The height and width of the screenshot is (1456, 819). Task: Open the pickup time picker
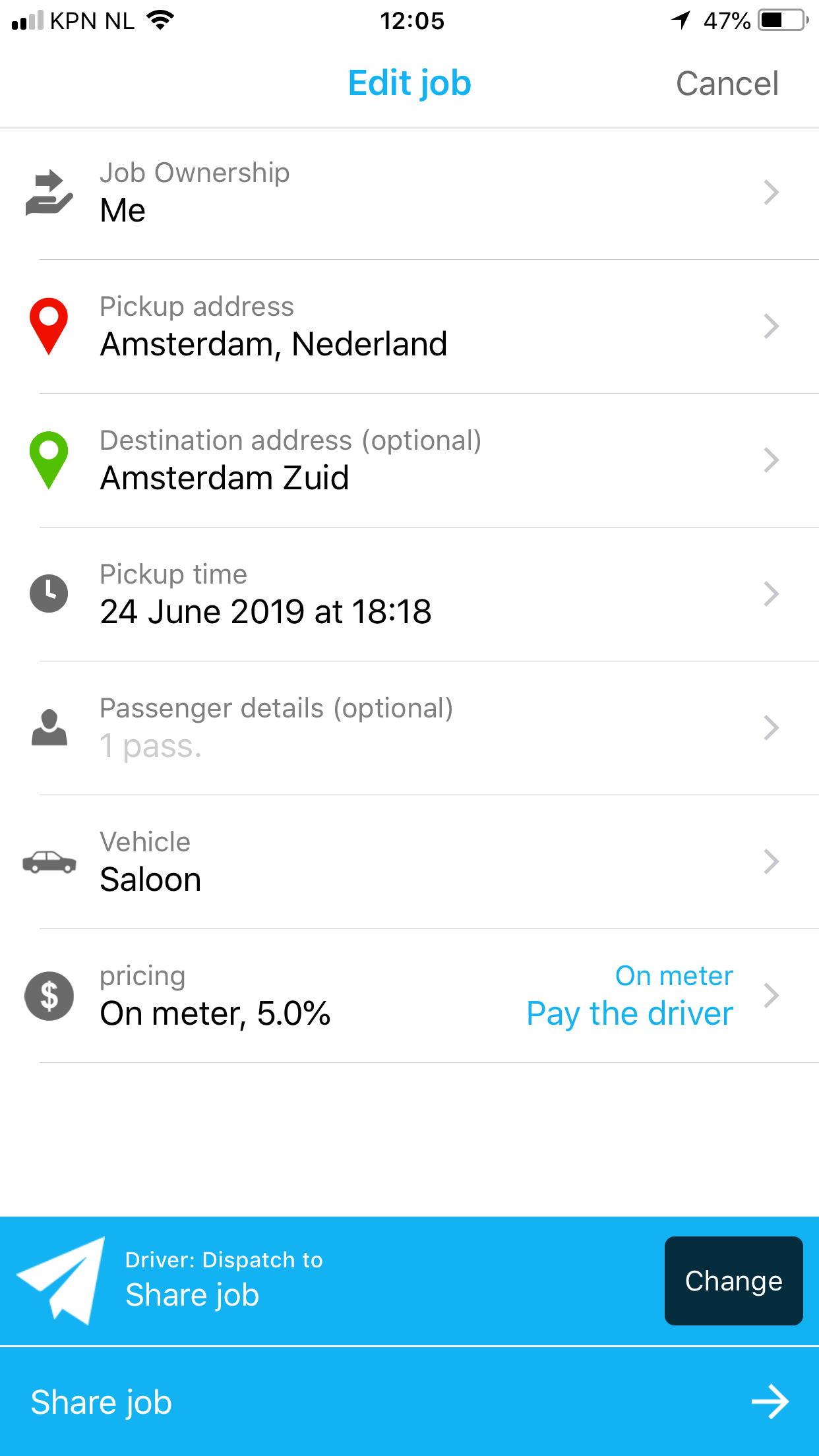point(409,594)
